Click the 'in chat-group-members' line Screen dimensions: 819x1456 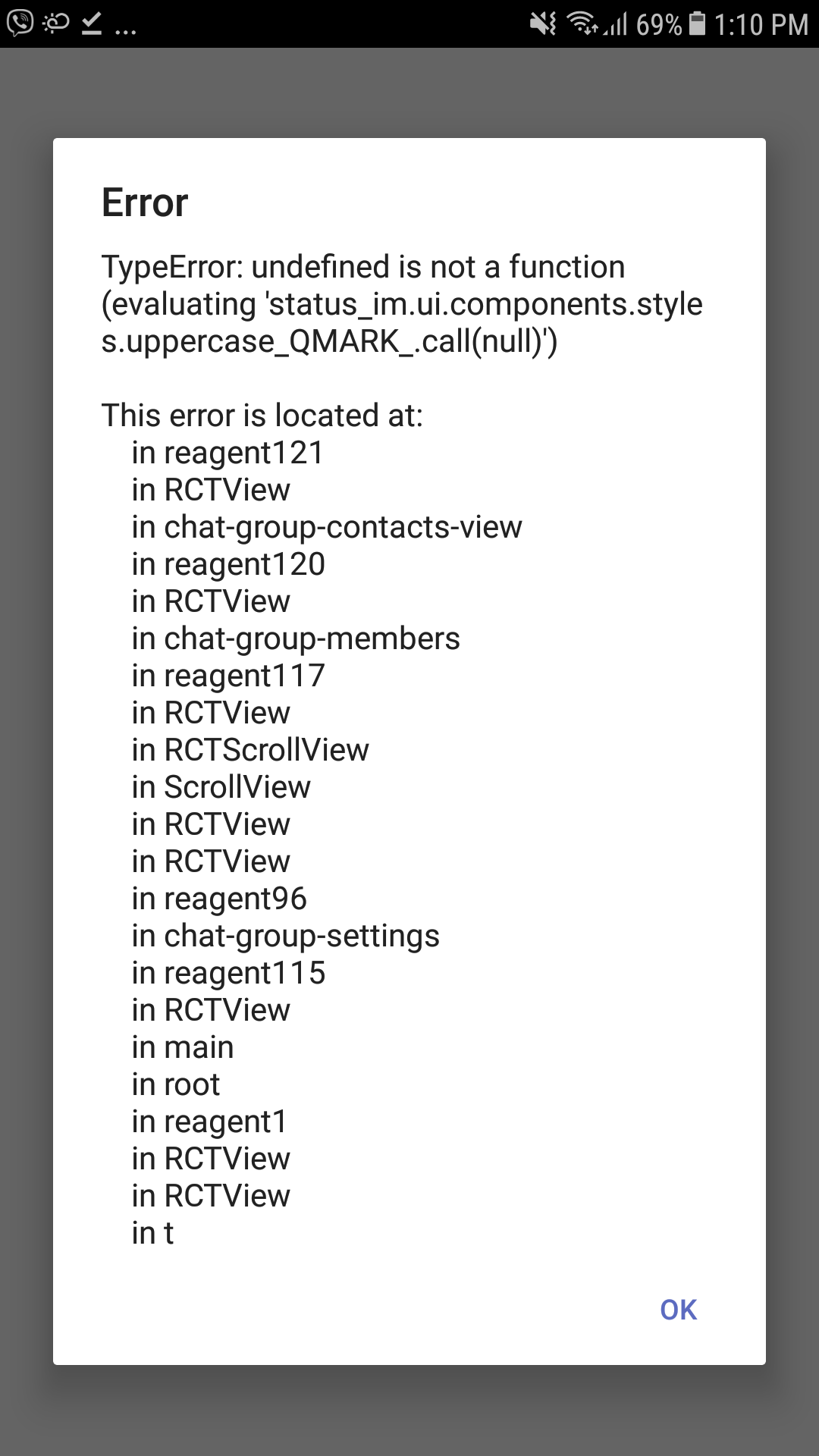pos(296,638)
